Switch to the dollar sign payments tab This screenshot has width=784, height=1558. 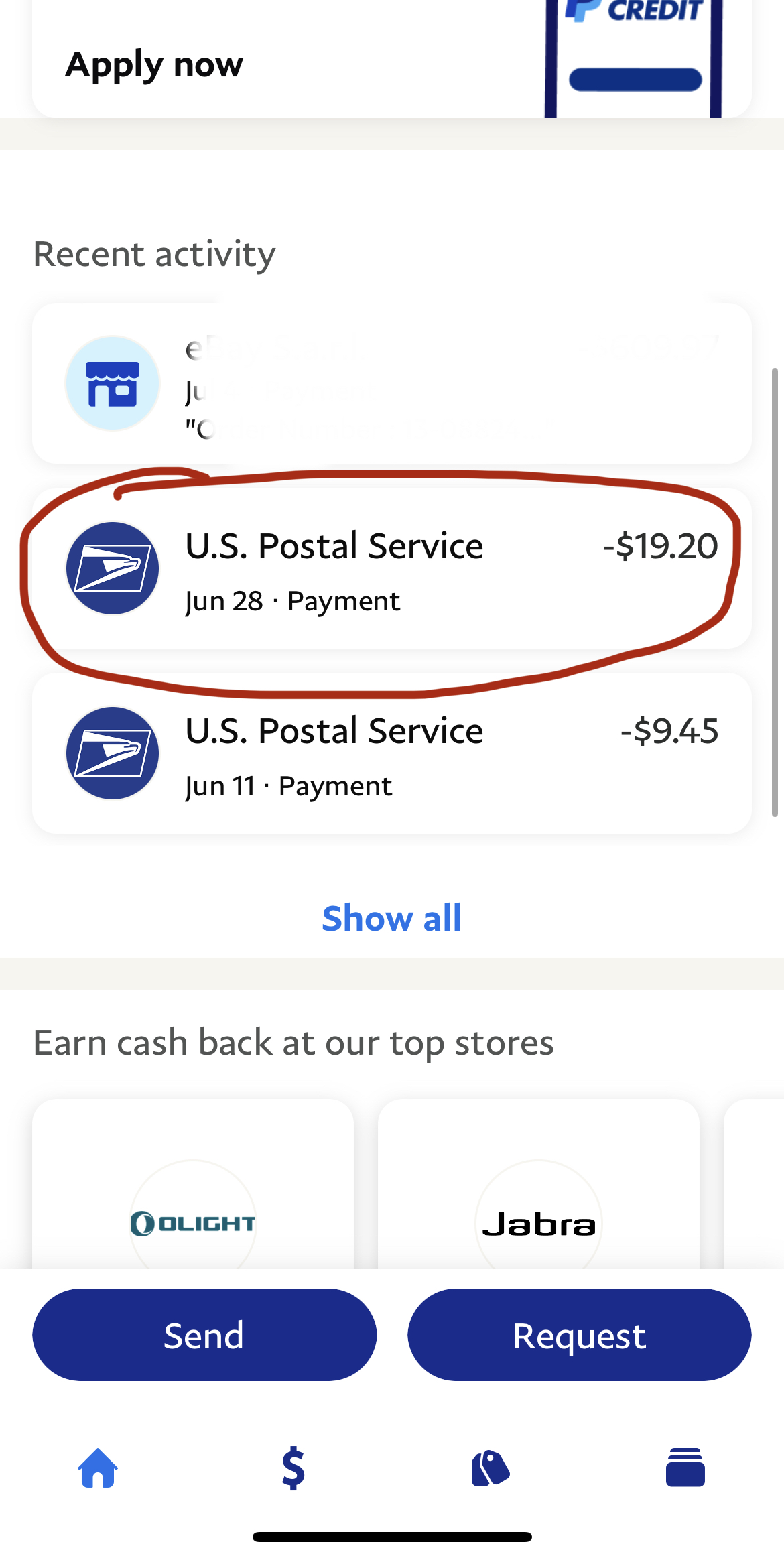pos(293,1468)
